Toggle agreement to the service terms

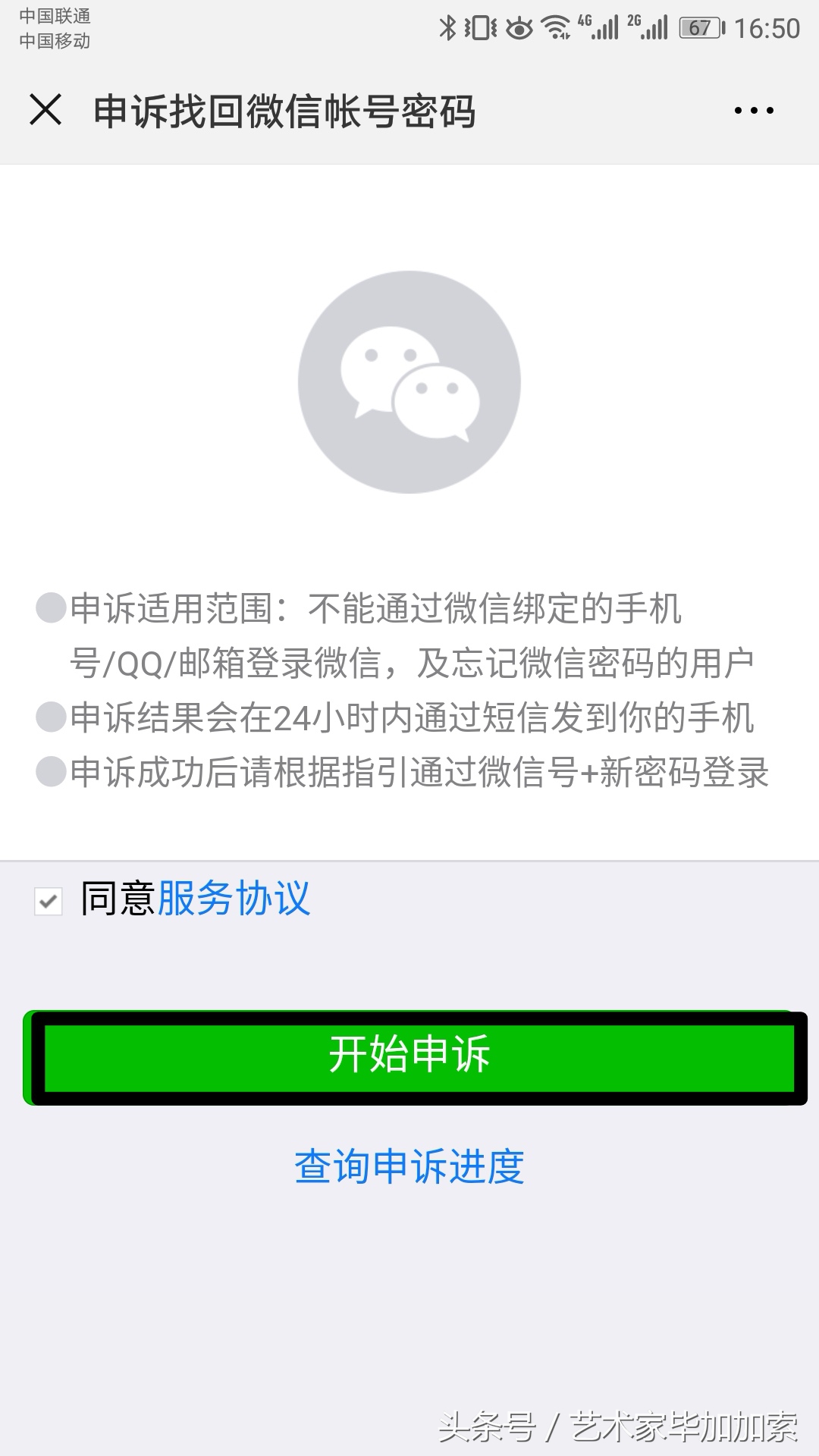coord(47,902)
